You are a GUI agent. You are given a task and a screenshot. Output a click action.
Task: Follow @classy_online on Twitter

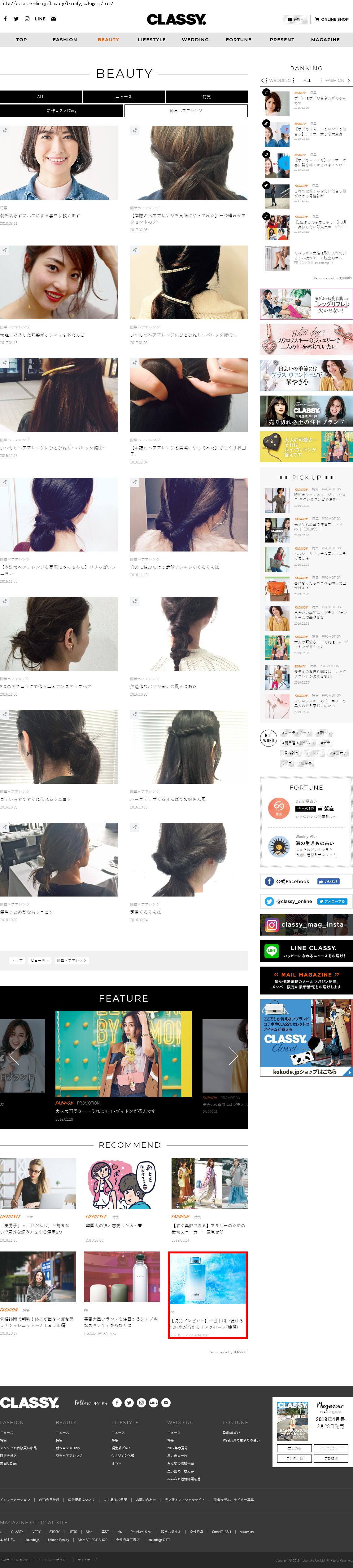pyautogui.click(x=333, y=901)
